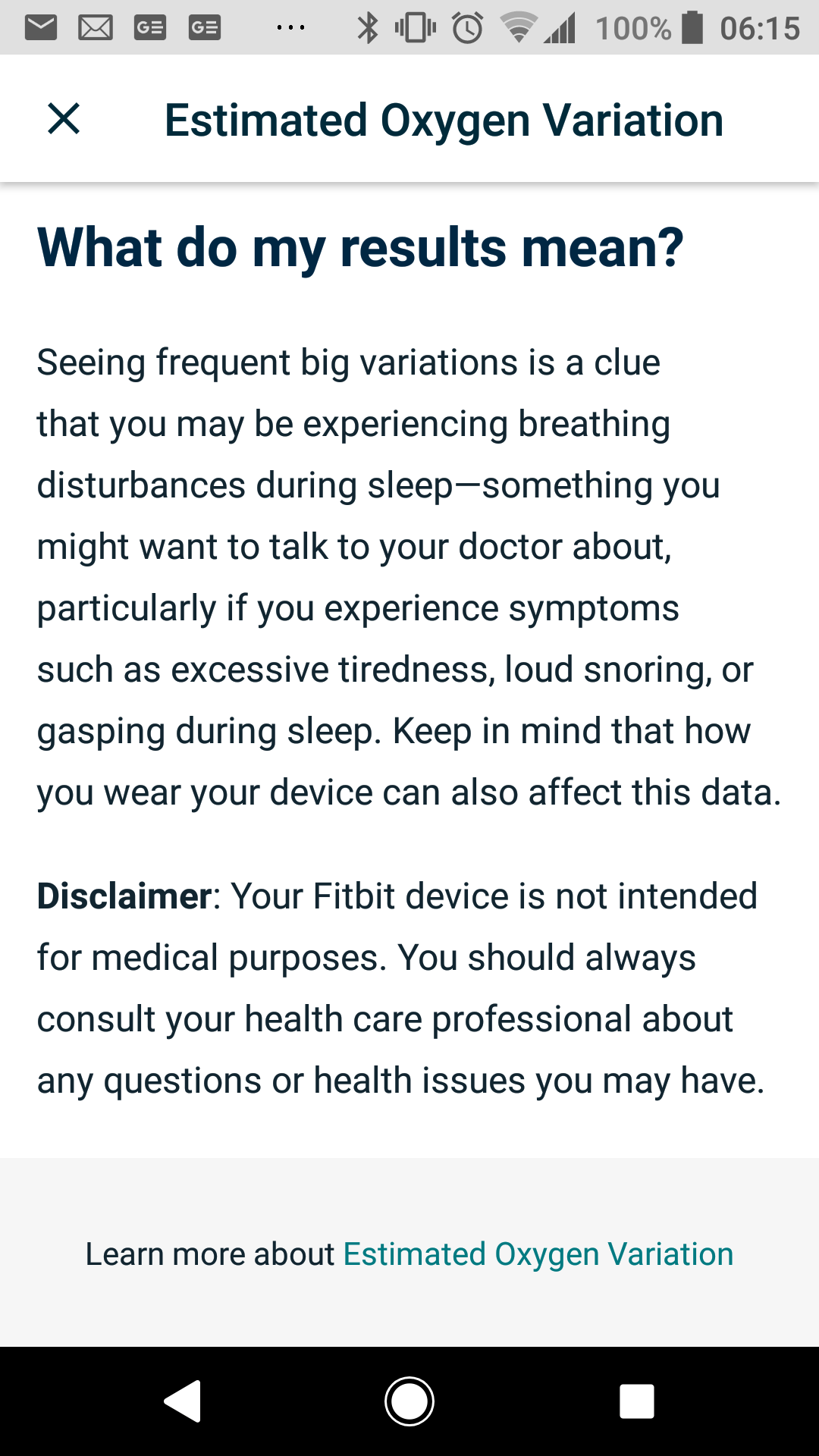Viewport: 819px width, 1456px height.
Task: Open the Estimated Oxygen Variation link
Action: click(x=538, y=1254)
